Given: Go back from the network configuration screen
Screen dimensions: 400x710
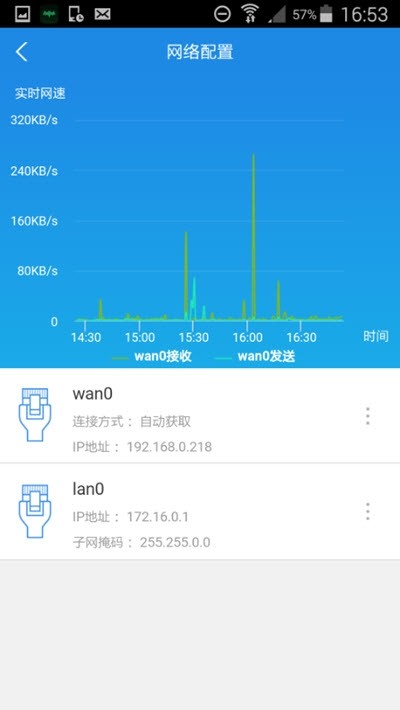Looking at the screenshot, I should tap(21, 52).
